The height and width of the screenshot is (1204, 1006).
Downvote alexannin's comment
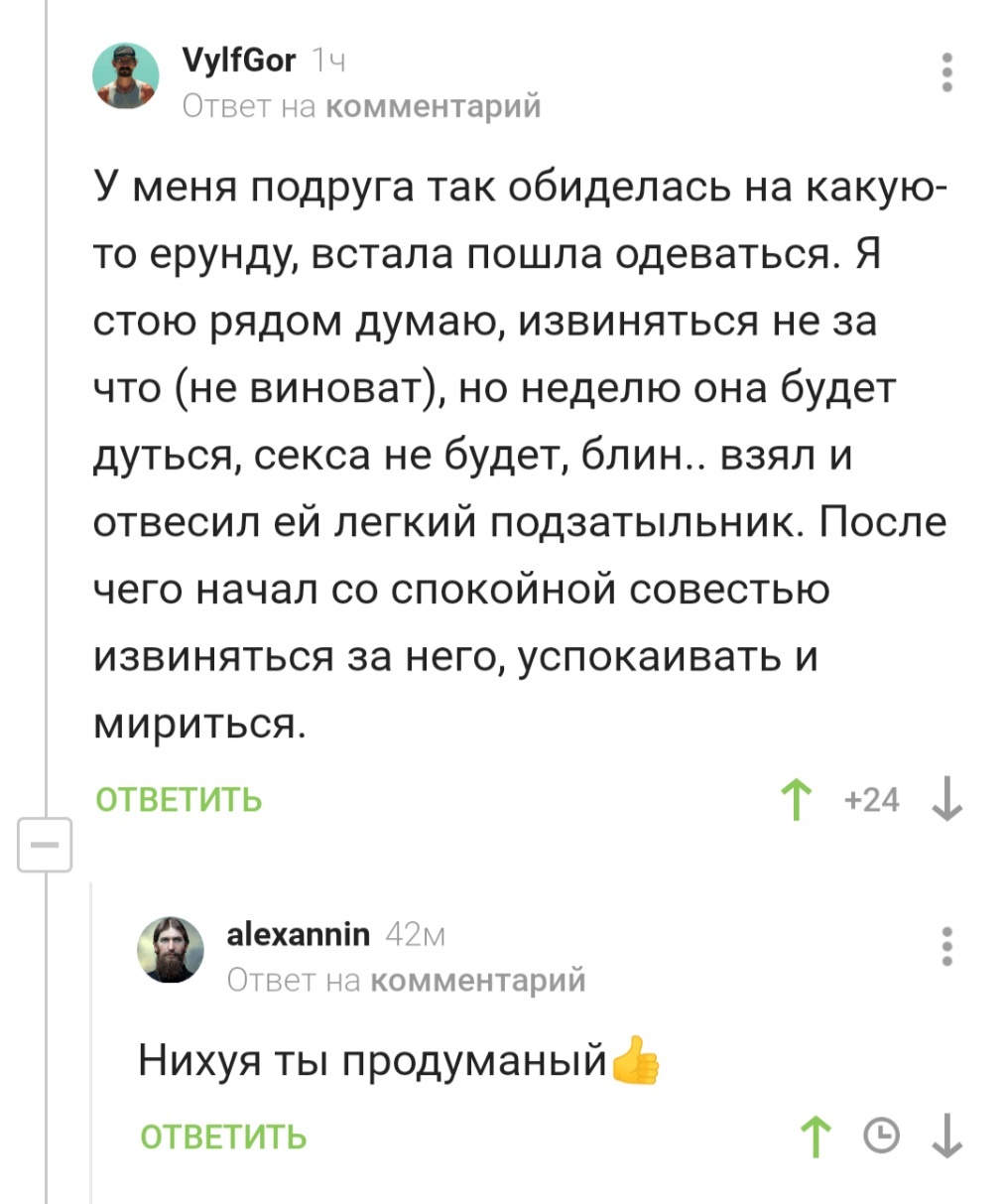pyautogui.click(x=947, y=1137)
